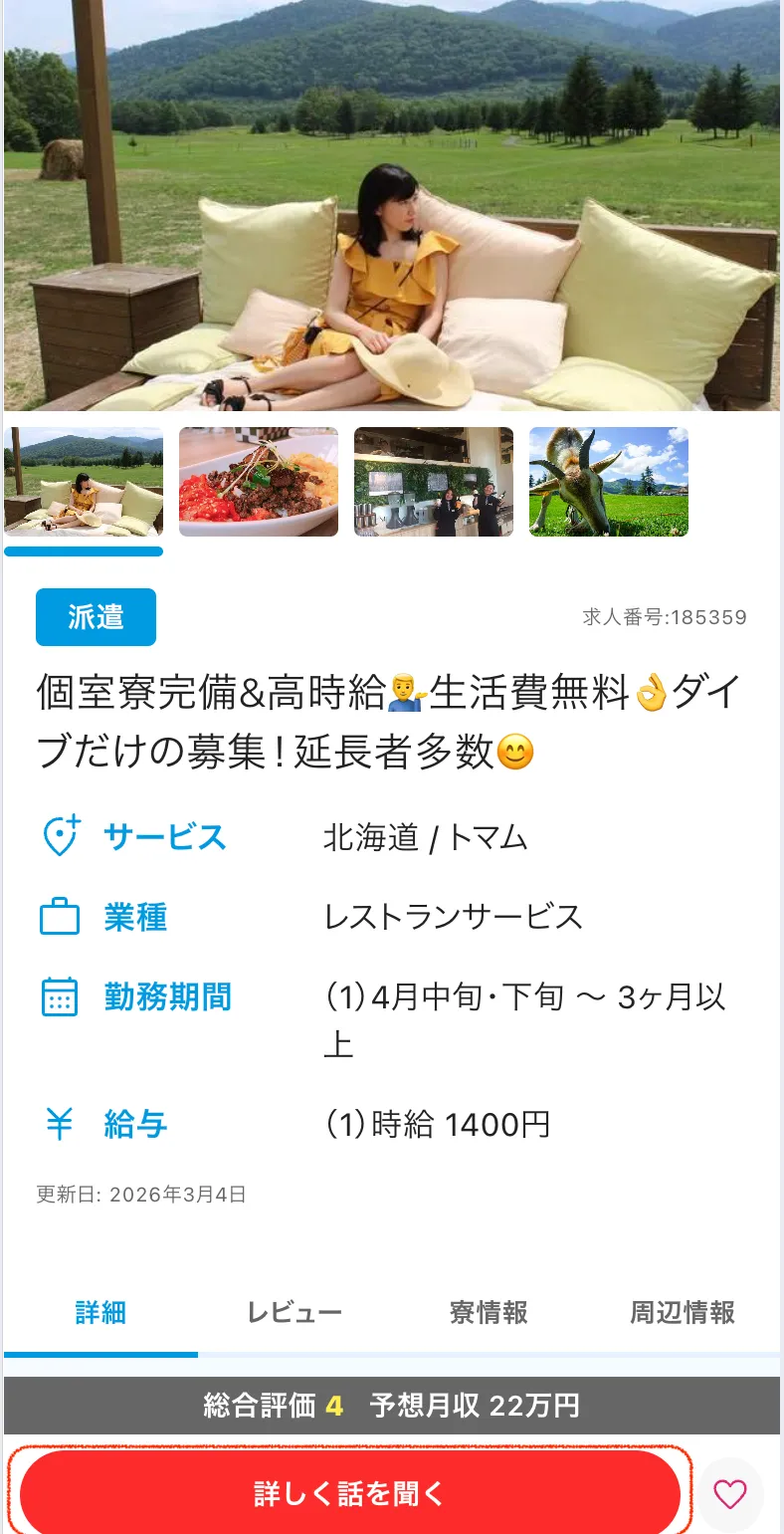The image size is (784, 1534).
Task: Click the 求人番号:185359 text
Action: pos(665,617)
